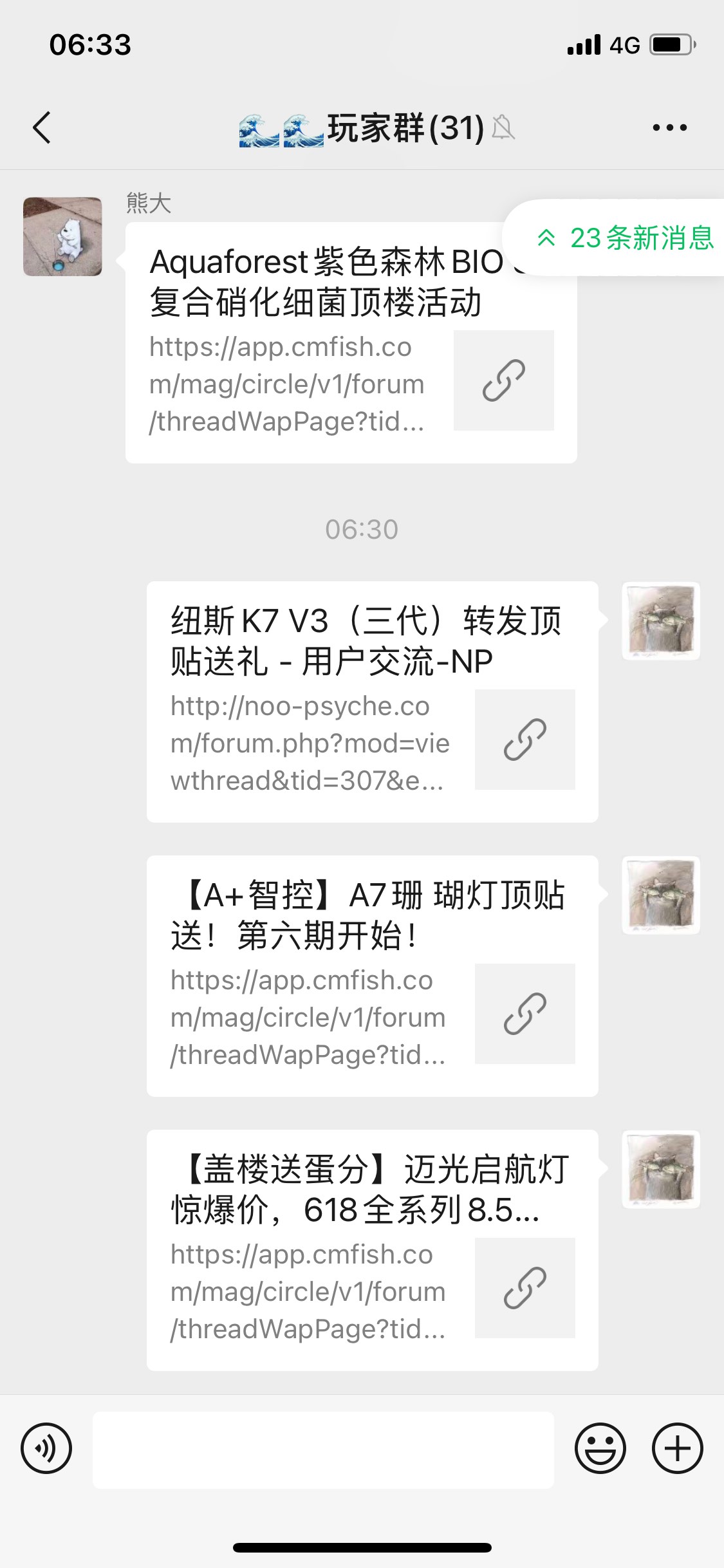
Task: Open the A+智控 A7 珊瑚灯 link card
Action: [372, 976]
